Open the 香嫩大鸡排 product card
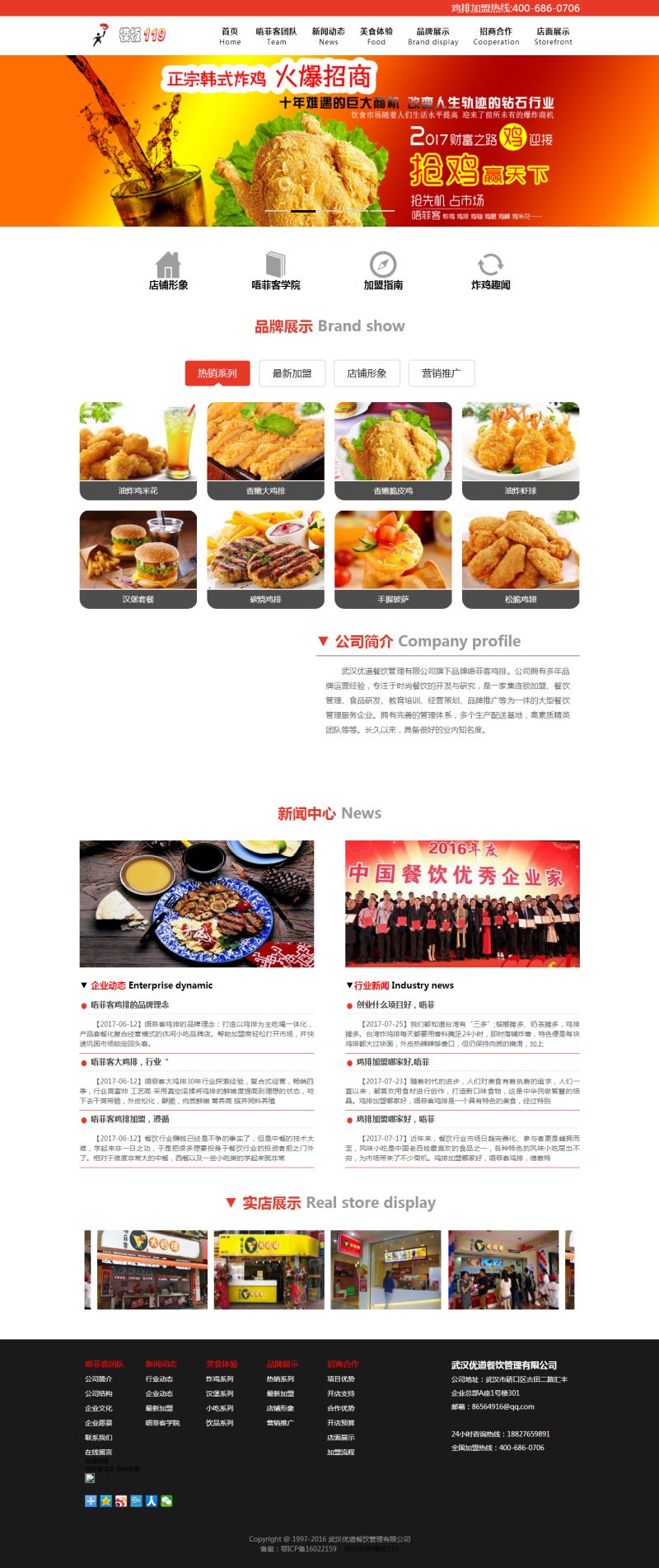Viewport: 659px width, 1568px height. pos(265,450)
